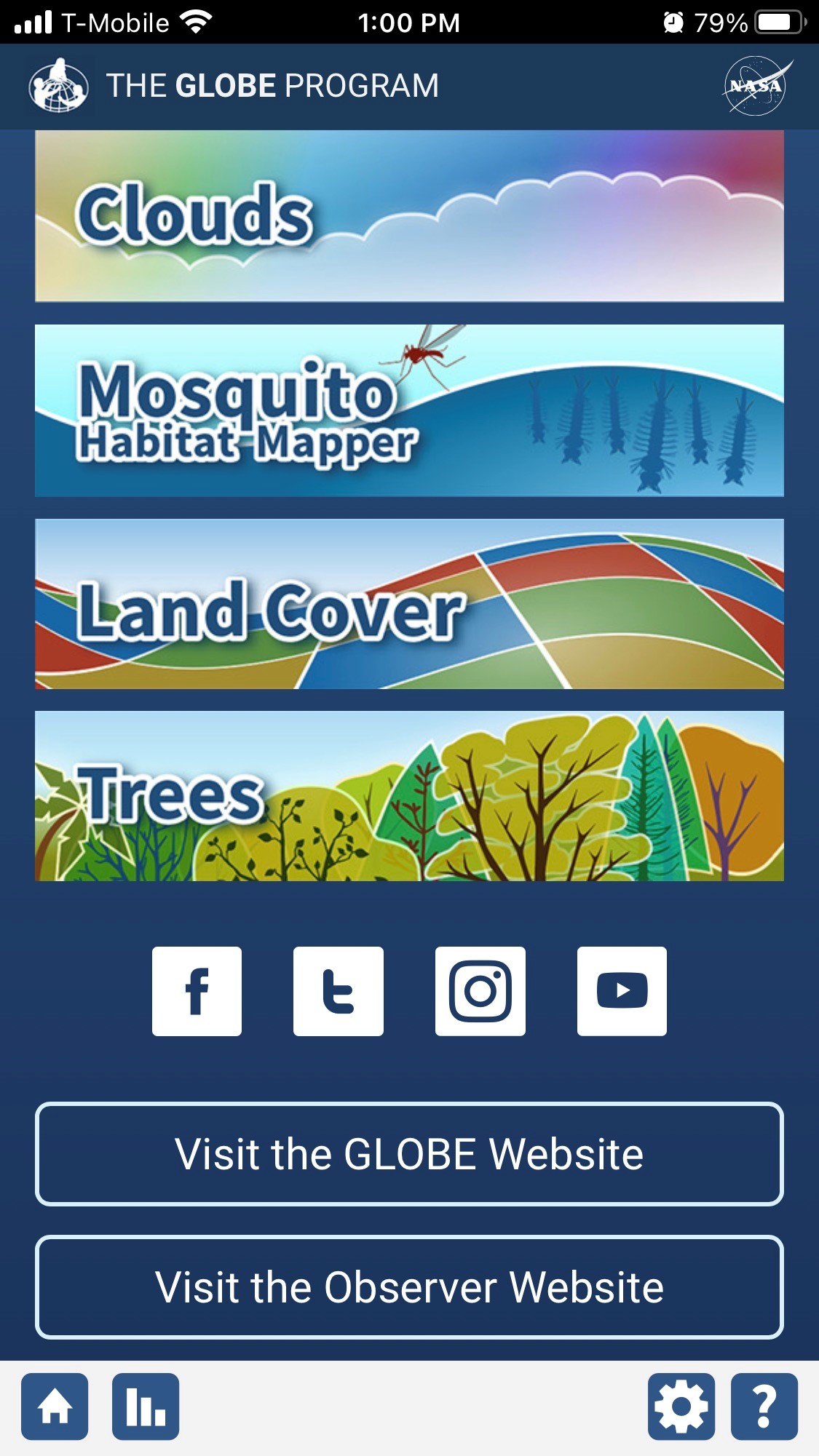
Task: Go to the home screen icon
Action: pyautogui.click(x=55, y=1407)
